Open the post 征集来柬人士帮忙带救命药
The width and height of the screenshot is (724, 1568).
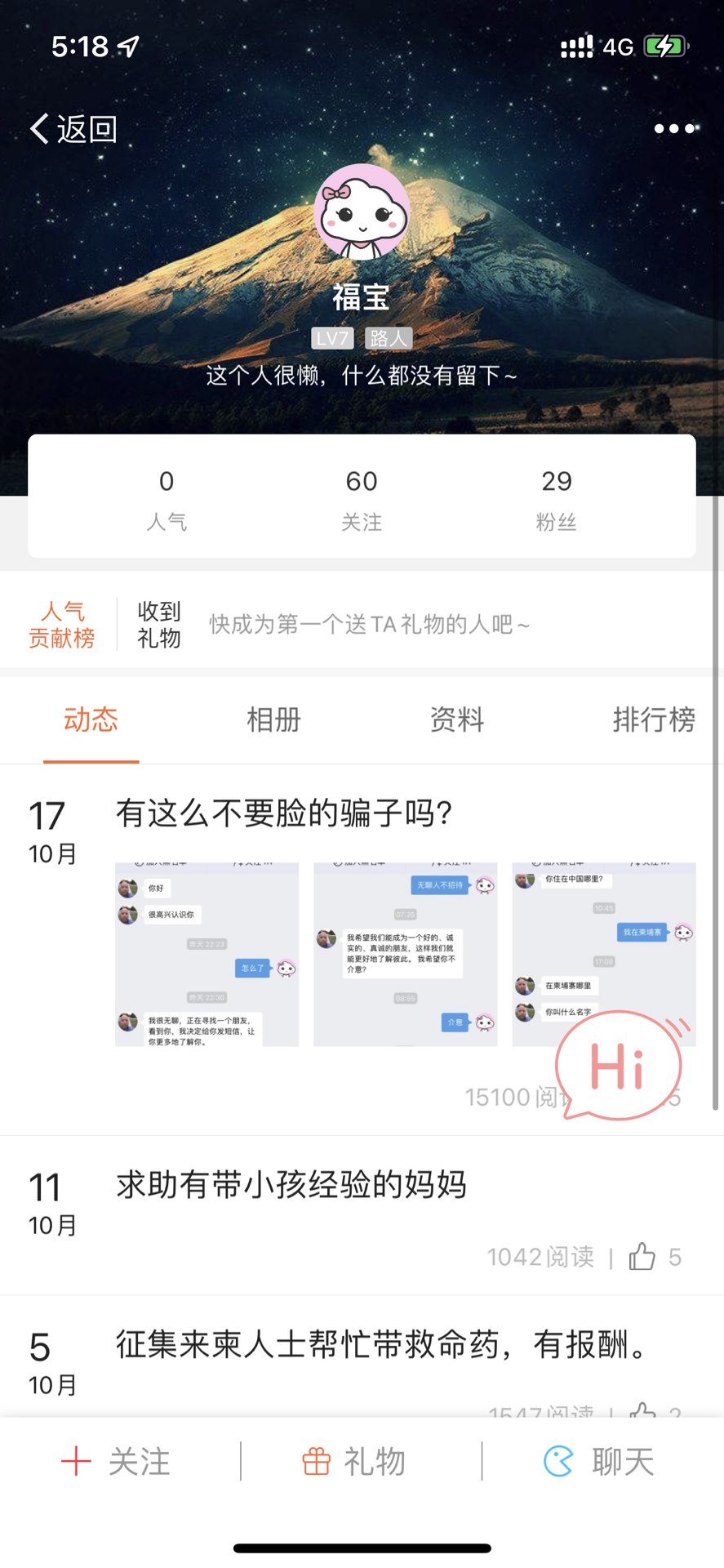380,1344
